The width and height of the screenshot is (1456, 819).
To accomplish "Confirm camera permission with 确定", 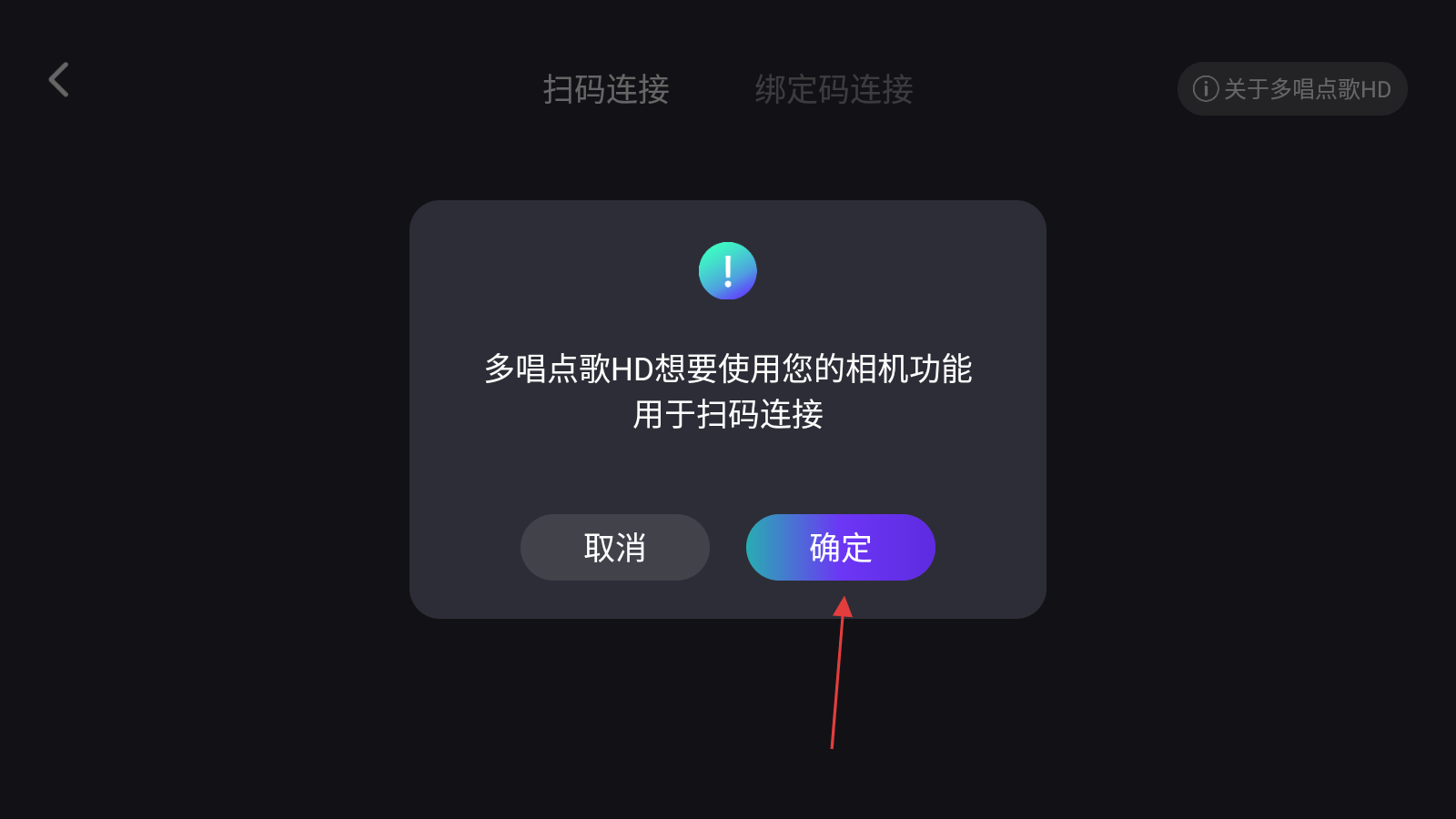I will (x=840, y=548).
